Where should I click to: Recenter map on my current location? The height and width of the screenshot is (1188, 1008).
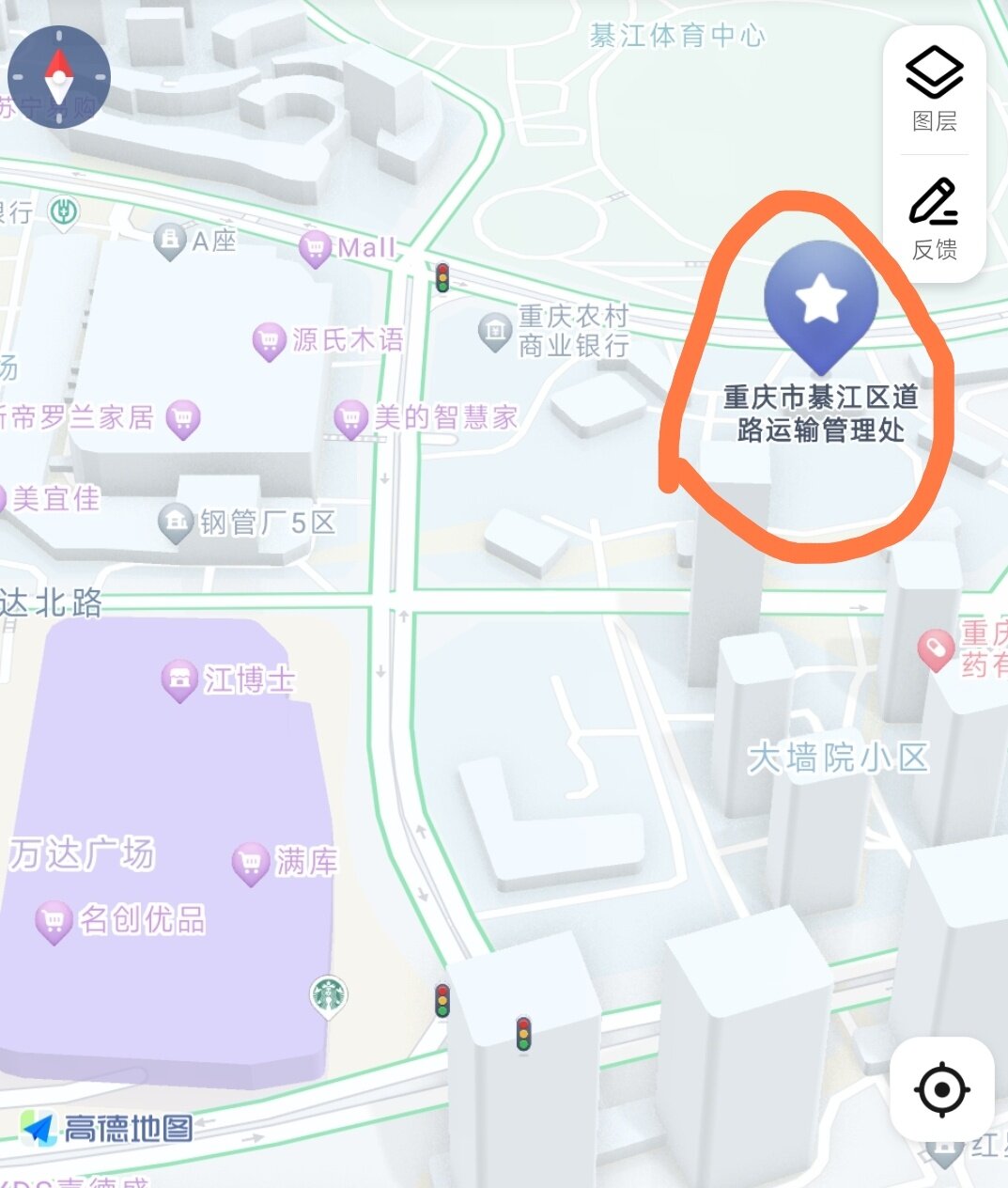point(941,1090)
